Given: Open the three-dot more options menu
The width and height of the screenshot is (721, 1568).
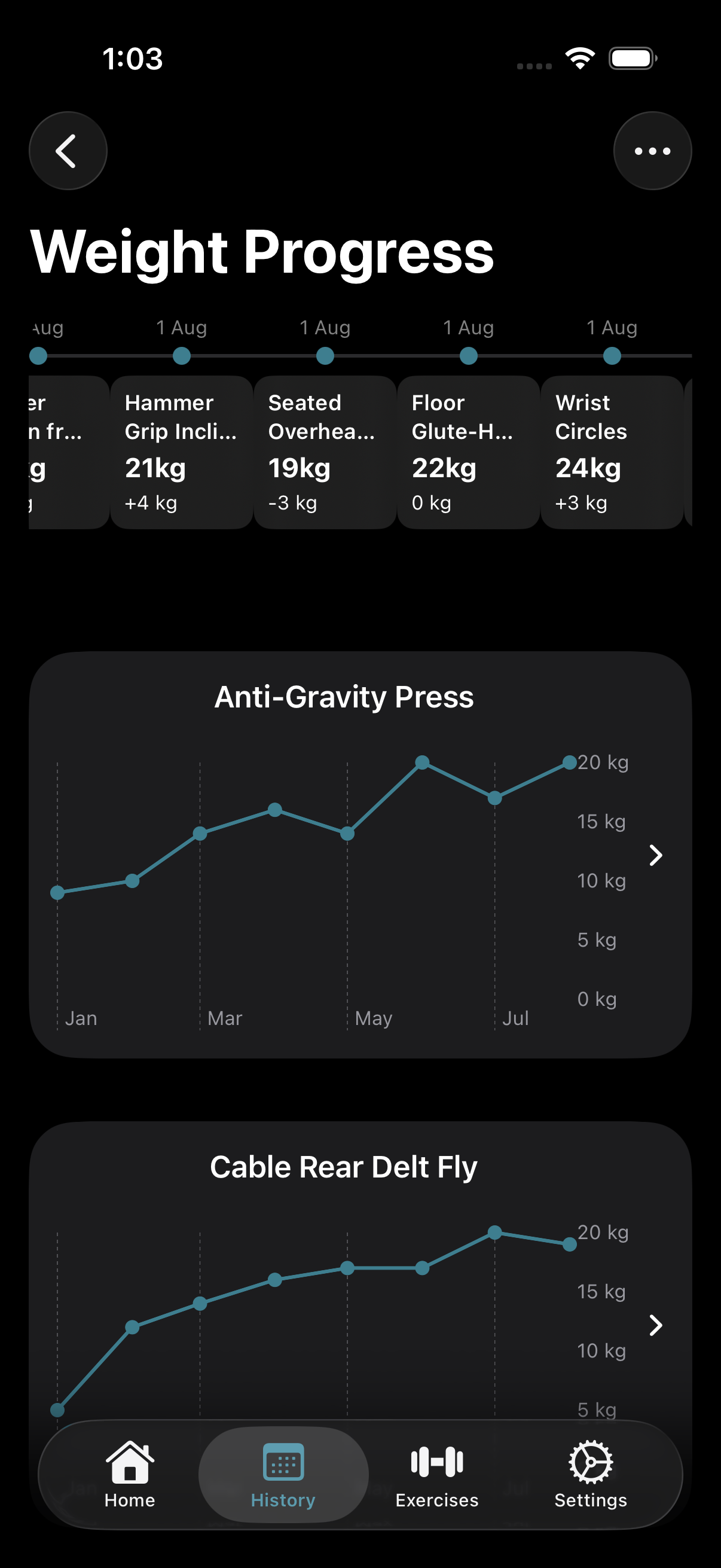Looking at the screenshot, I should (652, 151).
